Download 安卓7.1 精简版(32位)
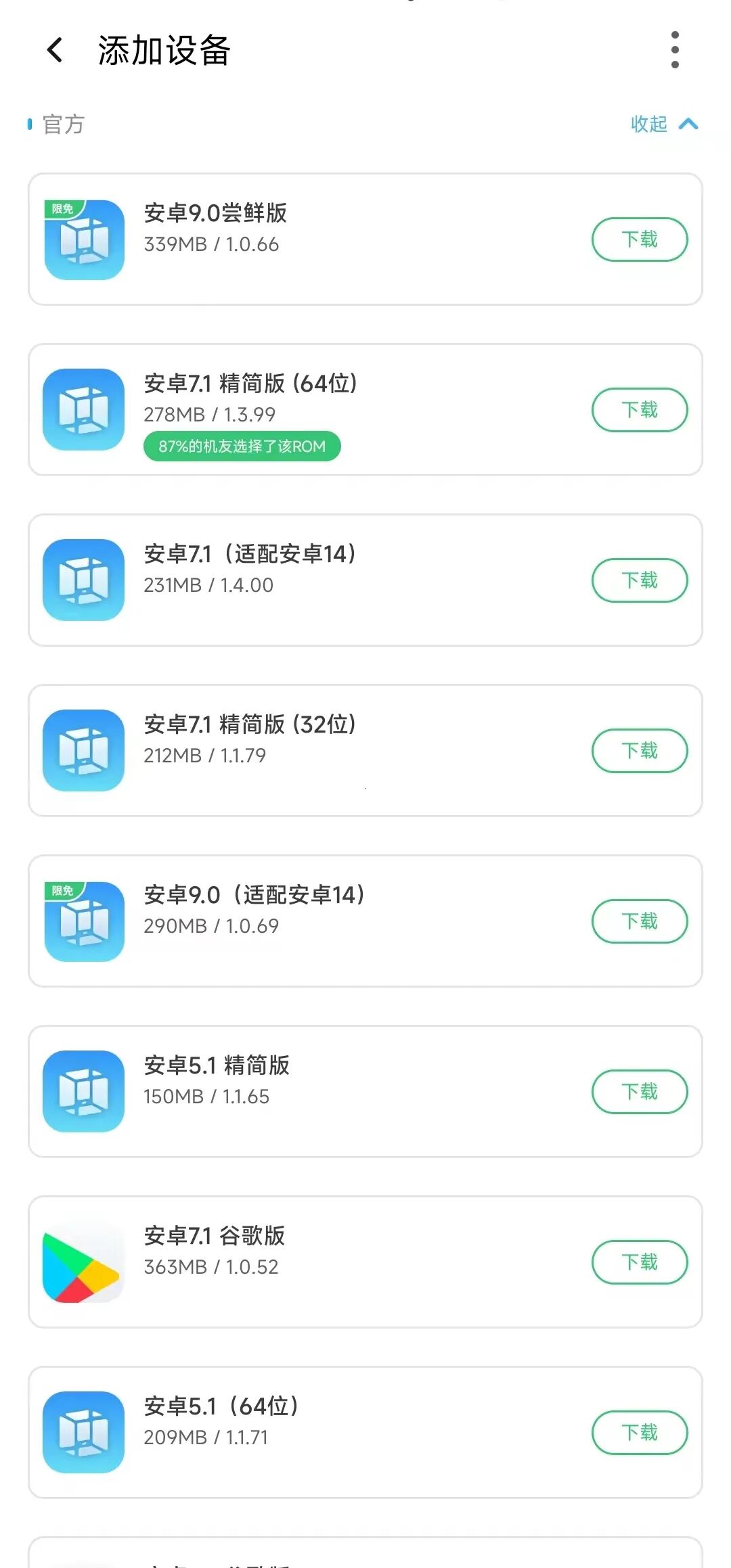 (x=640, y=751)
